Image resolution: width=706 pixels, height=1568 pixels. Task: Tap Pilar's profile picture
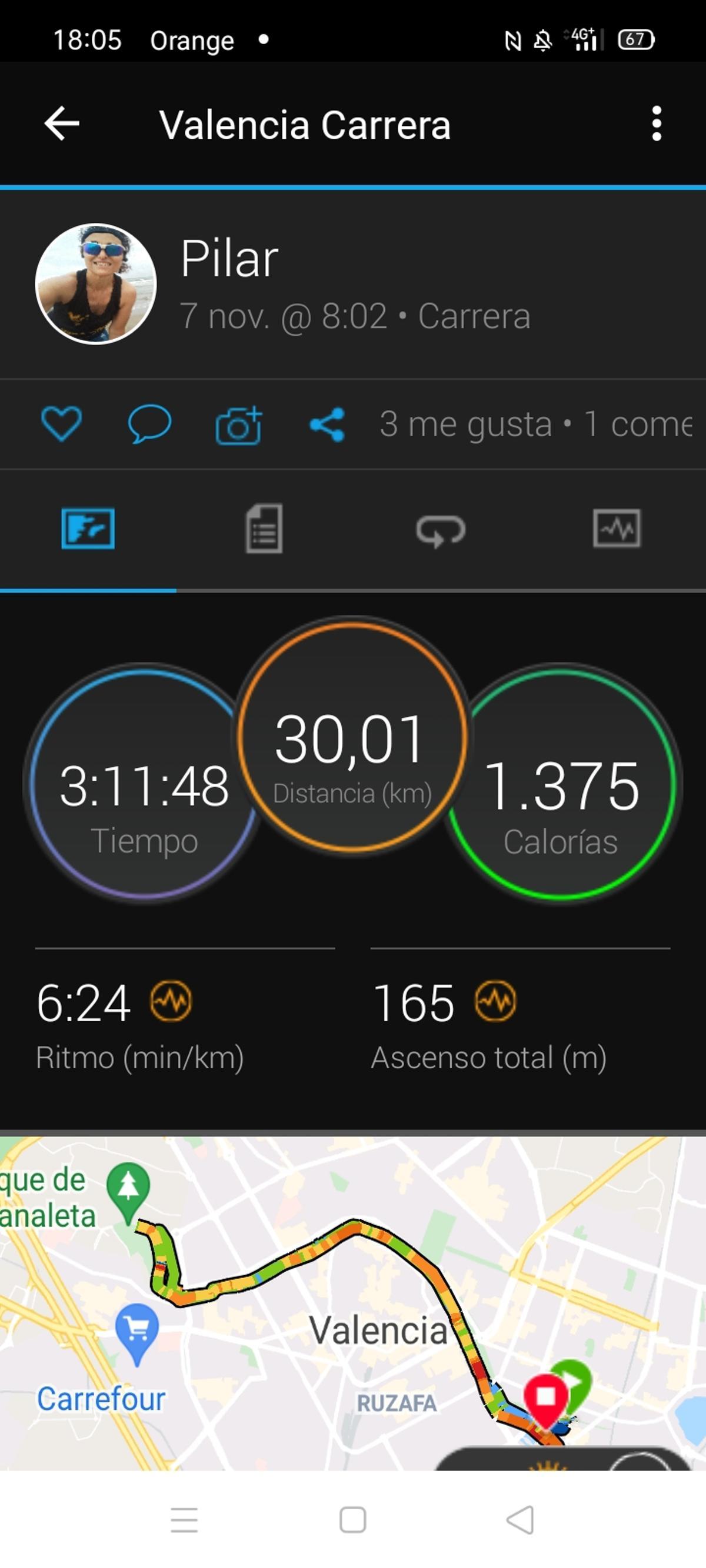tap(96, 283)
